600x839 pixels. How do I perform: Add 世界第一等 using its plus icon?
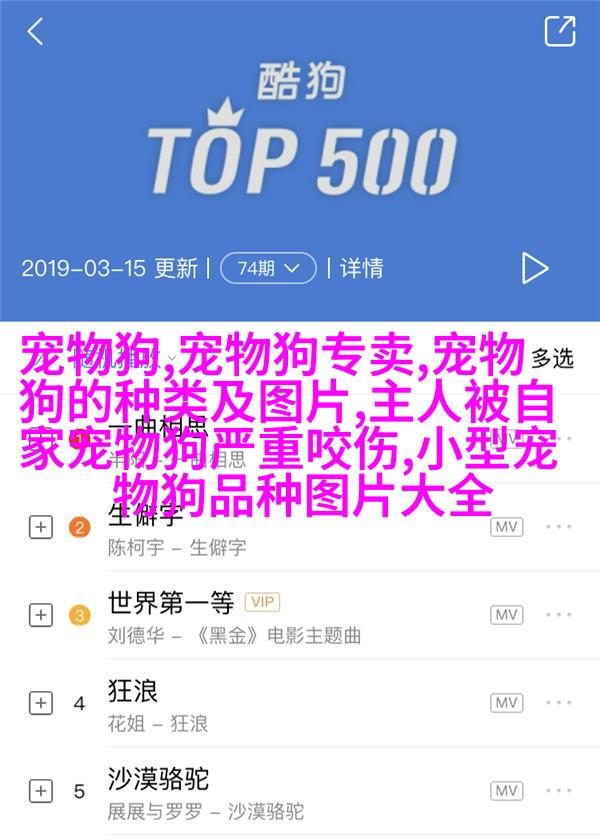pos(40,615)
